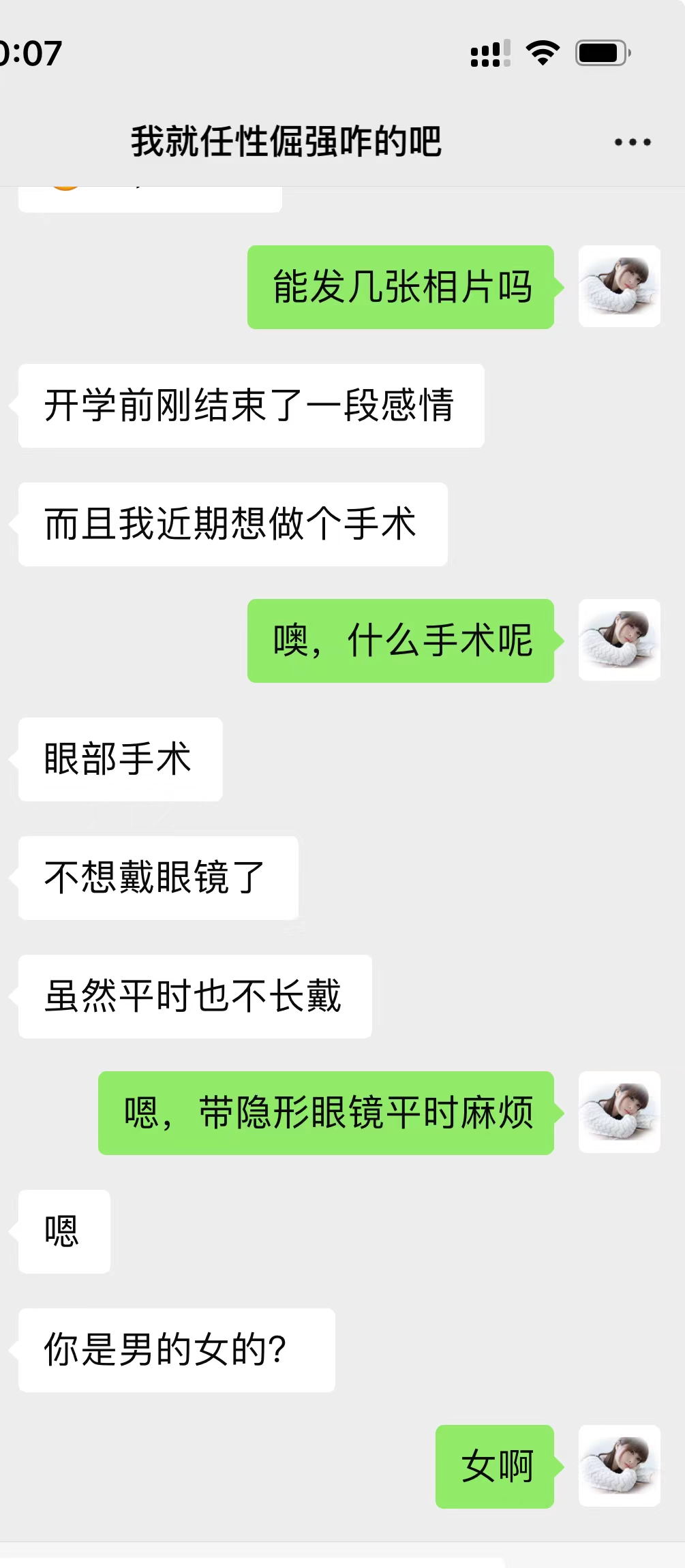Viewport: 685px width, 1568px height.
Task: Select the chat title "我就任性倔强咋的吧"
Action: (x=285, y=141)
